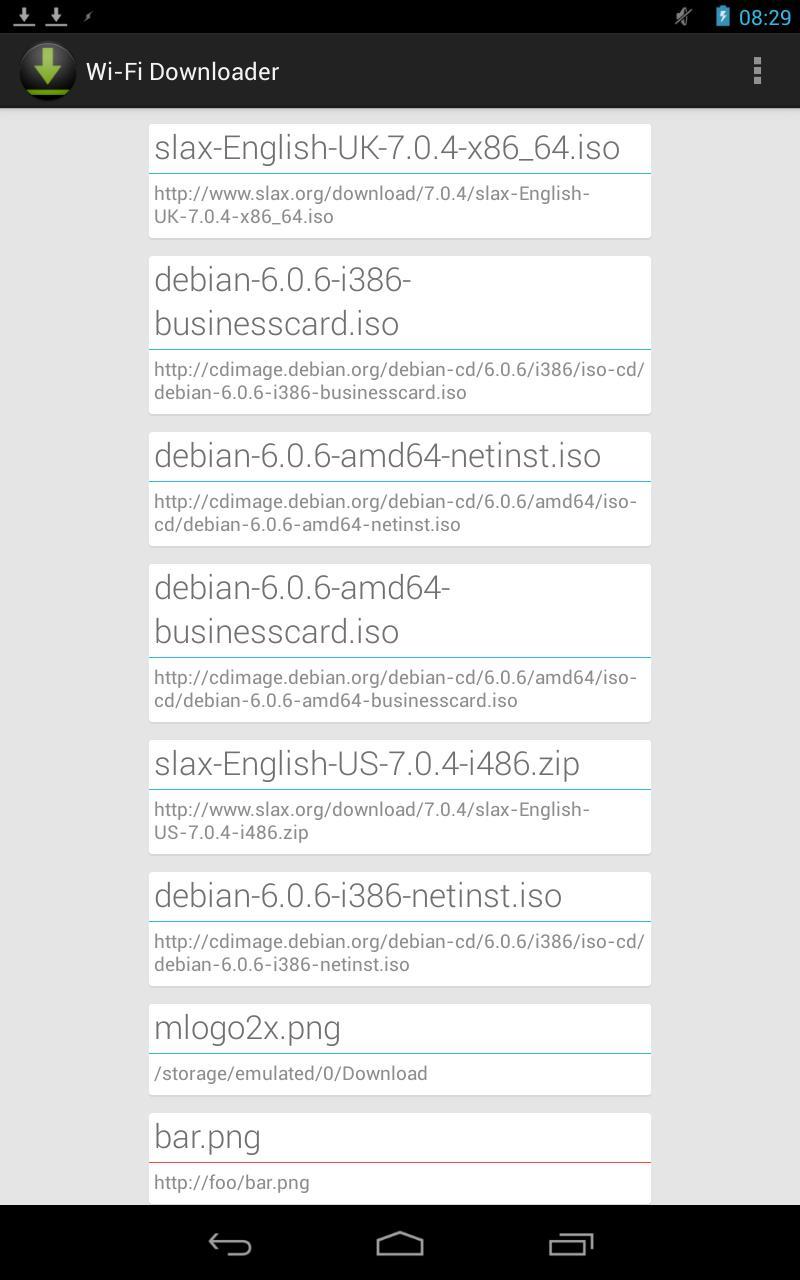Viewport: 800px width, 1280px height.
Task: Select the mlogo2x.png filename field
Action: [x=399, y=1027]
